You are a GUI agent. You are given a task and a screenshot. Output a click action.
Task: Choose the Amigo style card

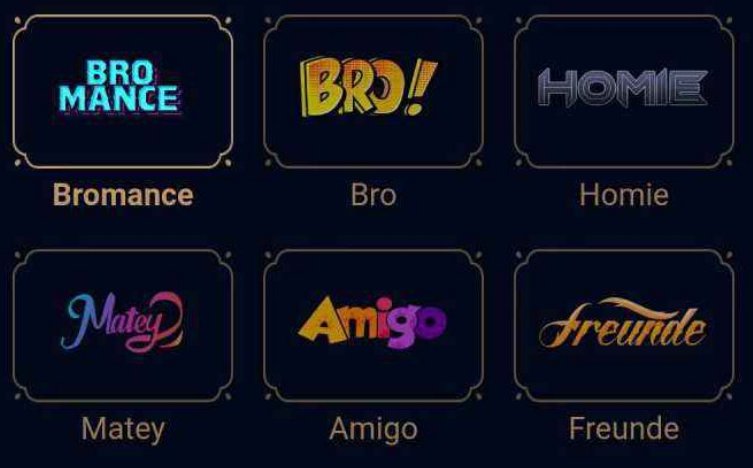point(373,326)
